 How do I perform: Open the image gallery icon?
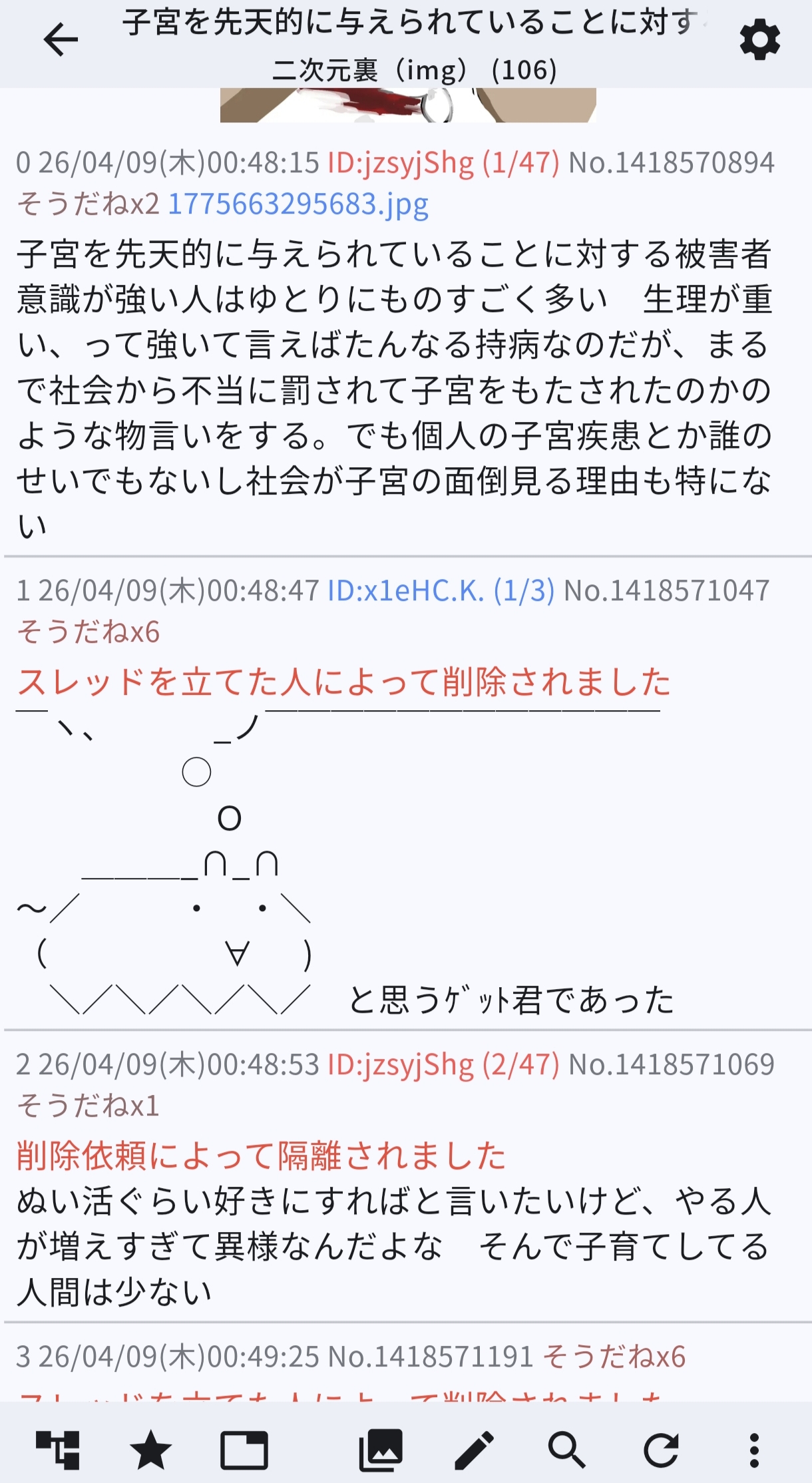381,1450
